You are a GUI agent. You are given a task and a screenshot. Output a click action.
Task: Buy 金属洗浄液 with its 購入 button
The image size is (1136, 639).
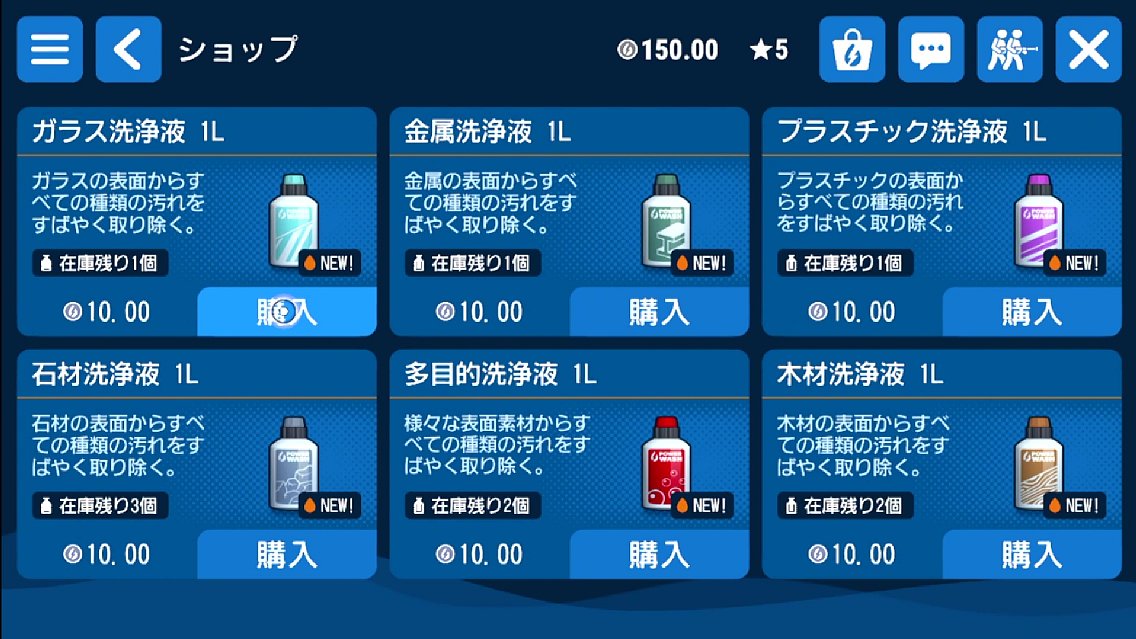[x=659, y=312]
